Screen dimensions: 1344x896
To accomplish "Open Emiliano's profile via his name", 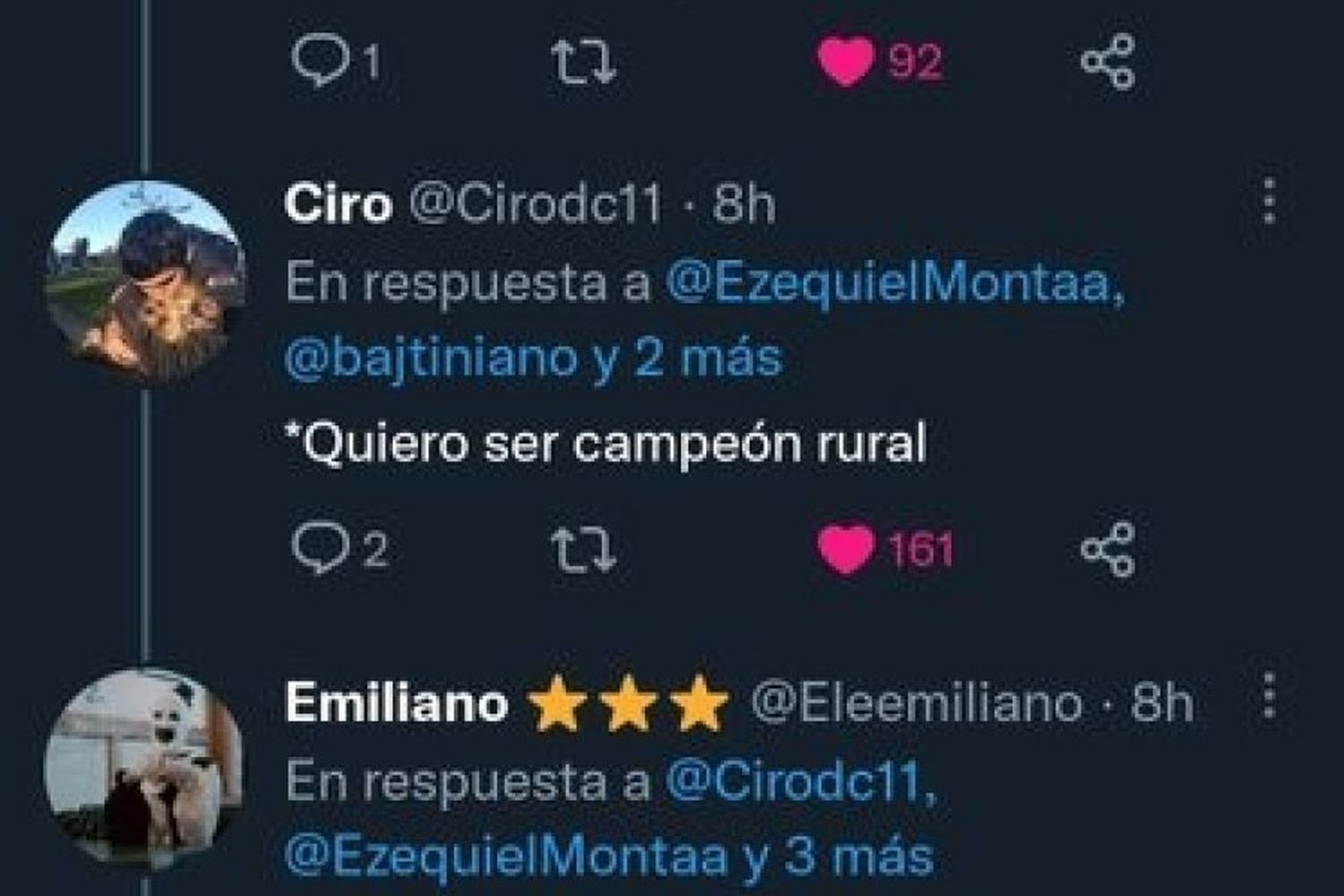I will [x=396, y=702].
